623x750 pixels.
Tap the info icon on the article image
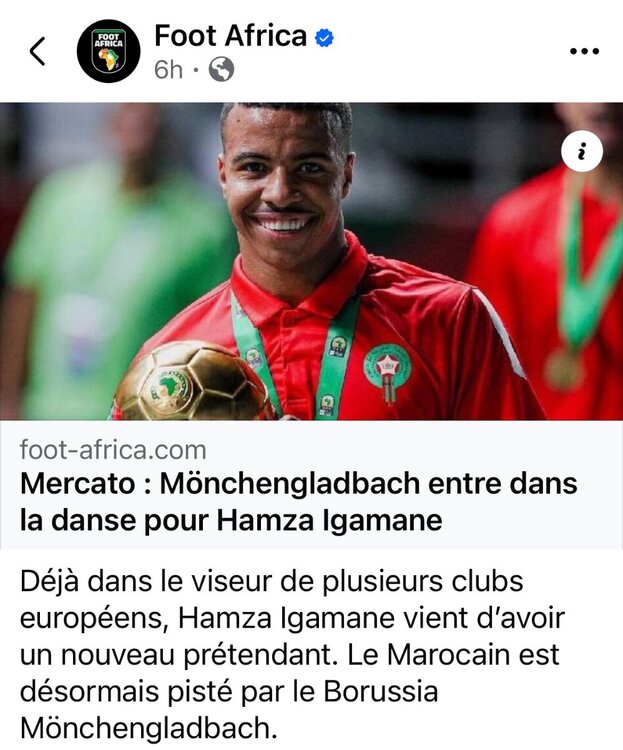(582, 151)
